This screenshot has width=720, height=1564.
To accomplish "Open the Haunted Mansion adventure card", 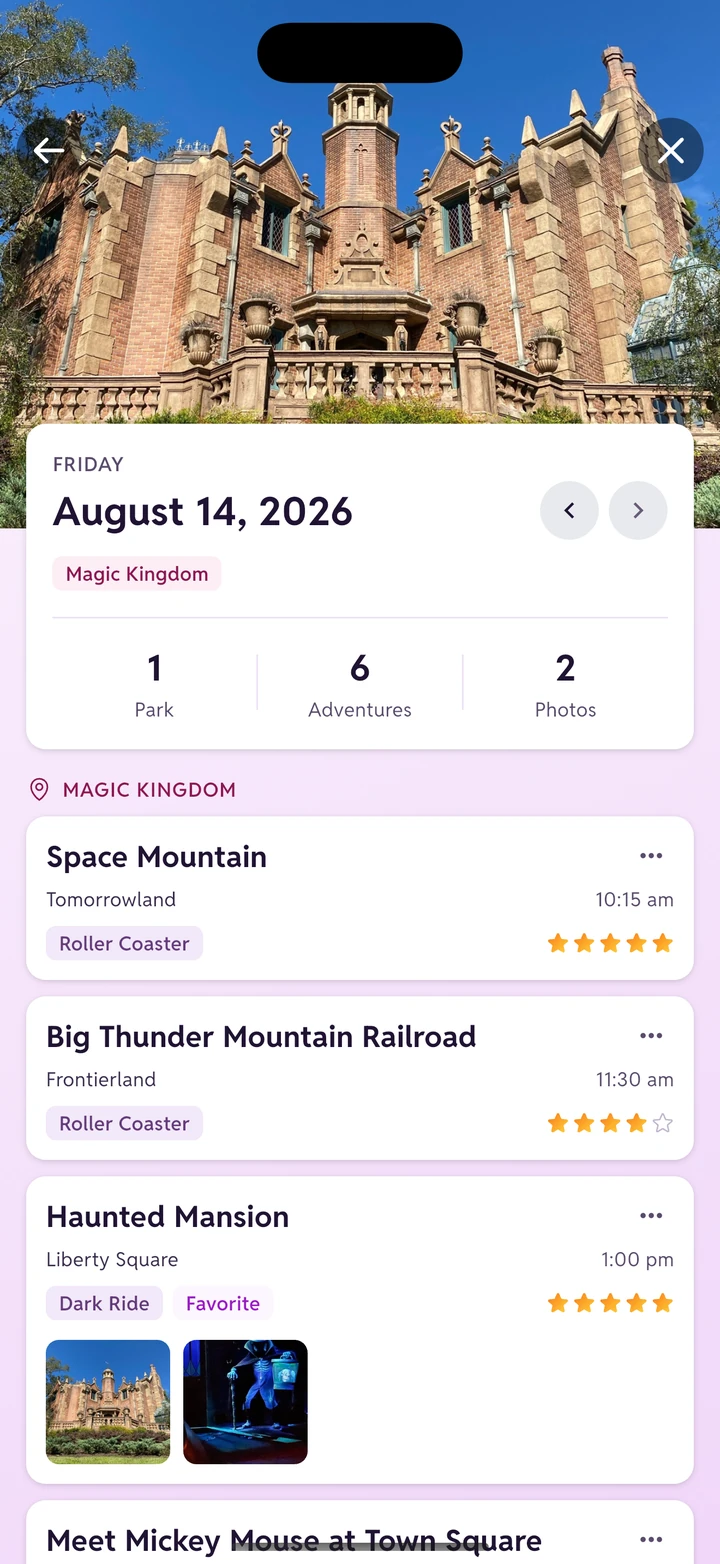I will pos(360,1330).
